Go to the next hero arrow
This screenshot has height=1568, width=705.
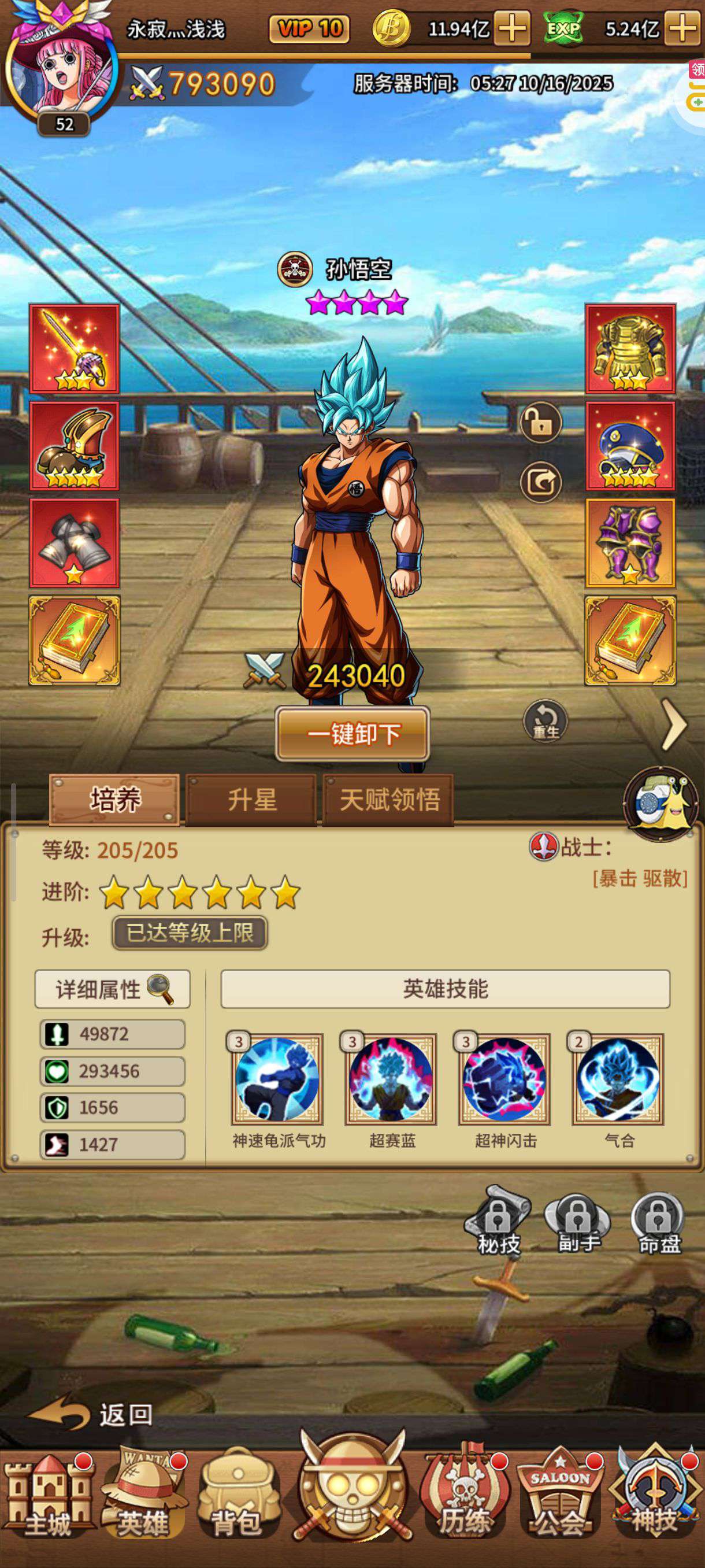674,724
